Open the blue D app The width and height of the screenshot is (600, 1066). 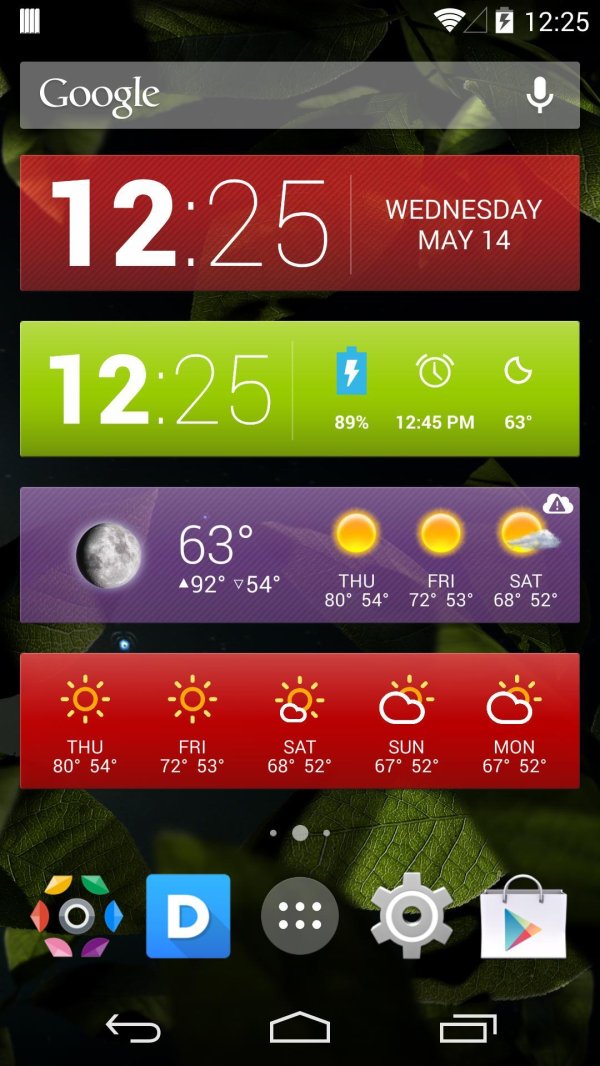188,916
